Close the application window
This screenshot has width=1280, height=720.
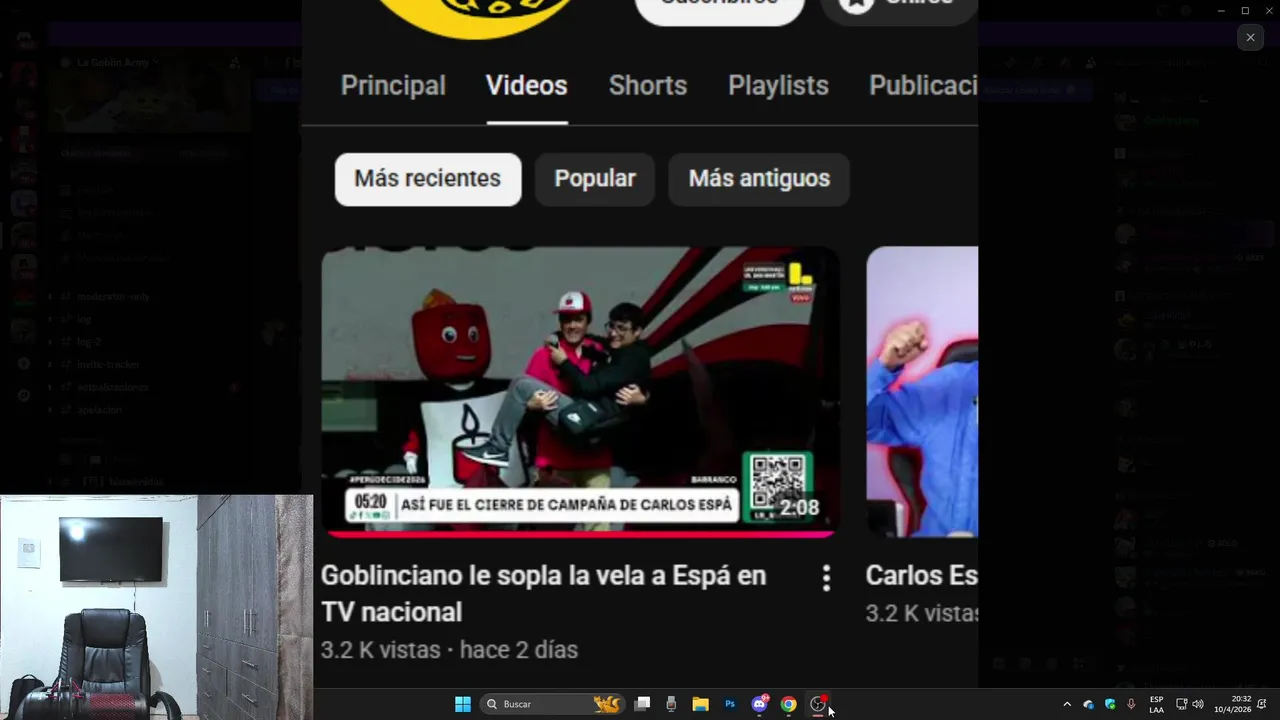(x=1268, y=10)
